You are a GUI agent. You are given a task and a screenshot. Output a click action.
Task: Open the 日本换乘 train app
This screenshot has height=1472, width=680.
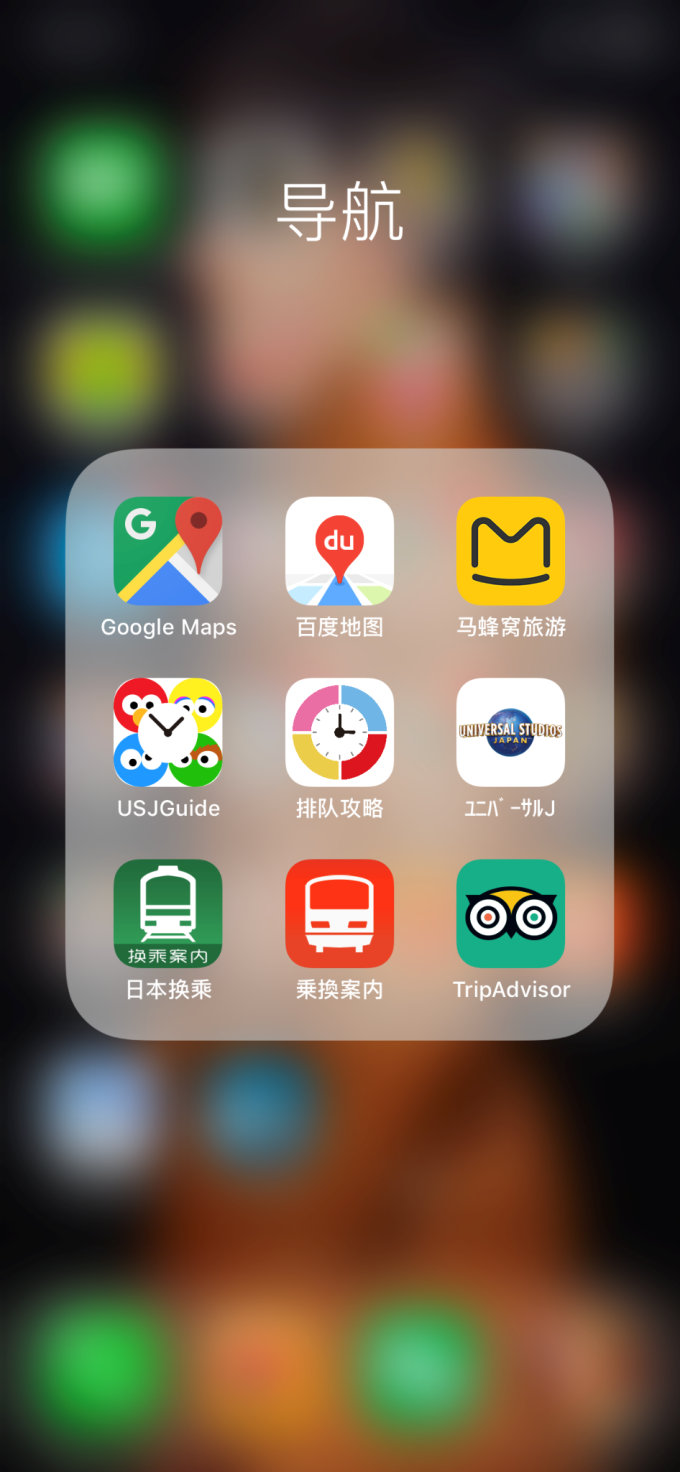tap(168, 913)
